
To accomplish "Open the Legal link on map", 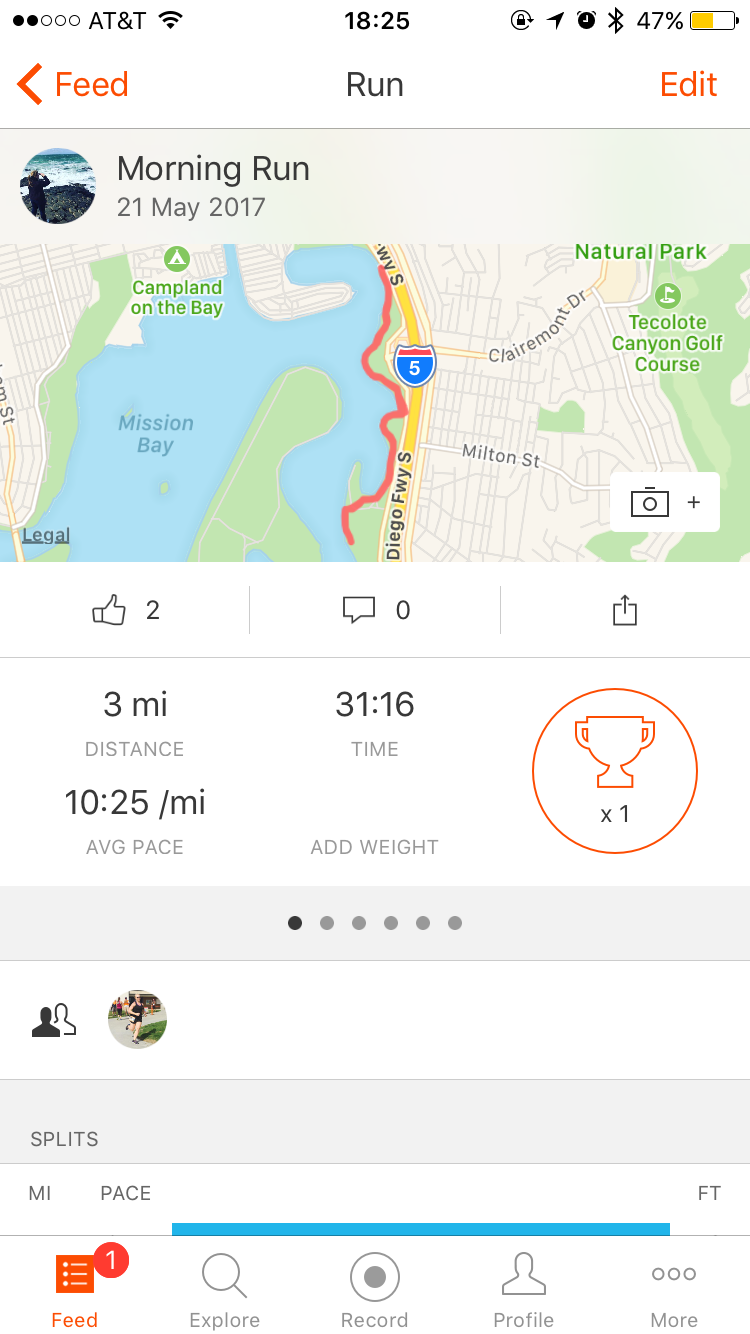I will [46, 535].
